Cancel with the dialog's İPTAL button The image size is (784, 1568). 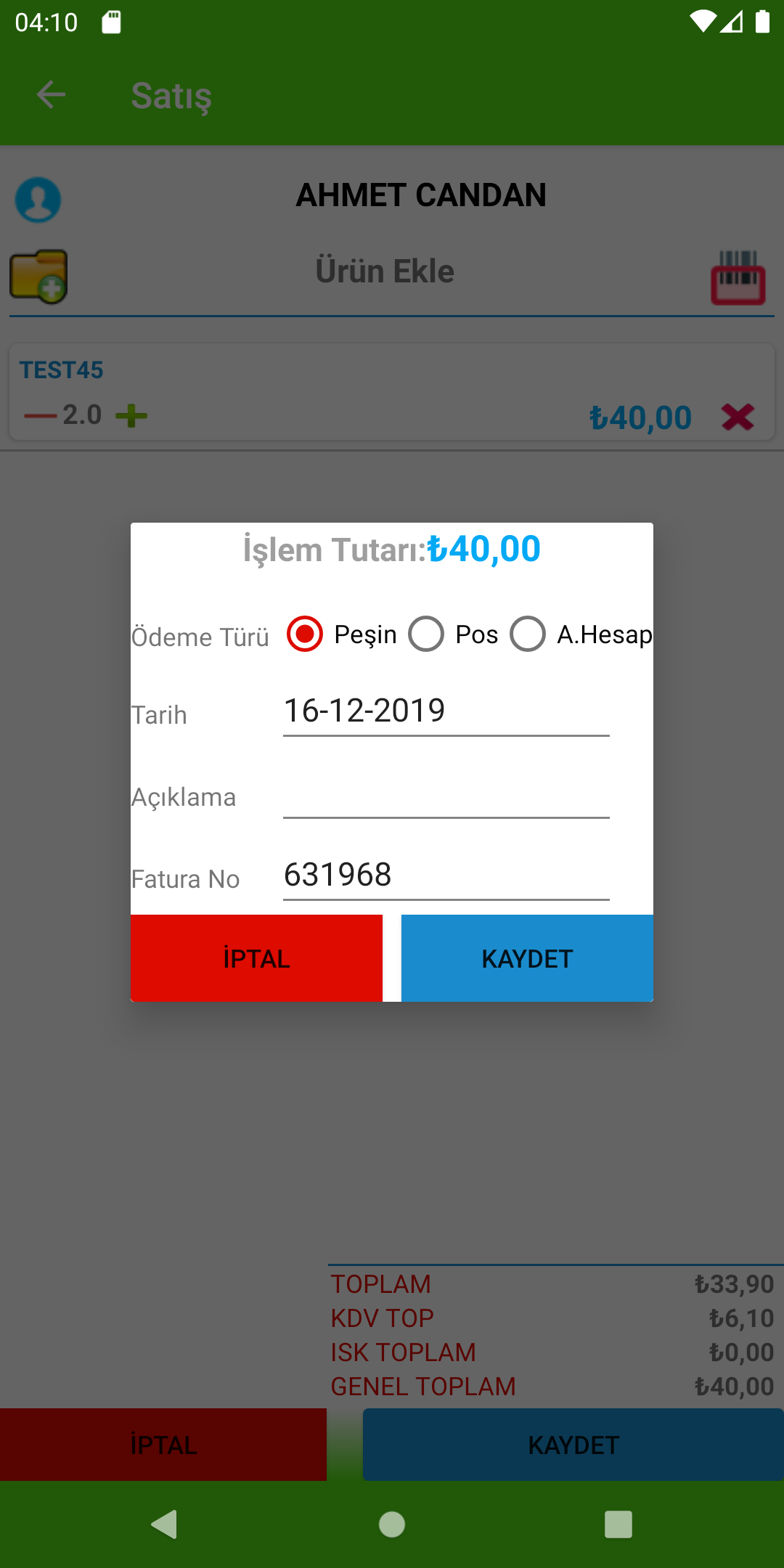pyautogui.click(x=256, y=958)
